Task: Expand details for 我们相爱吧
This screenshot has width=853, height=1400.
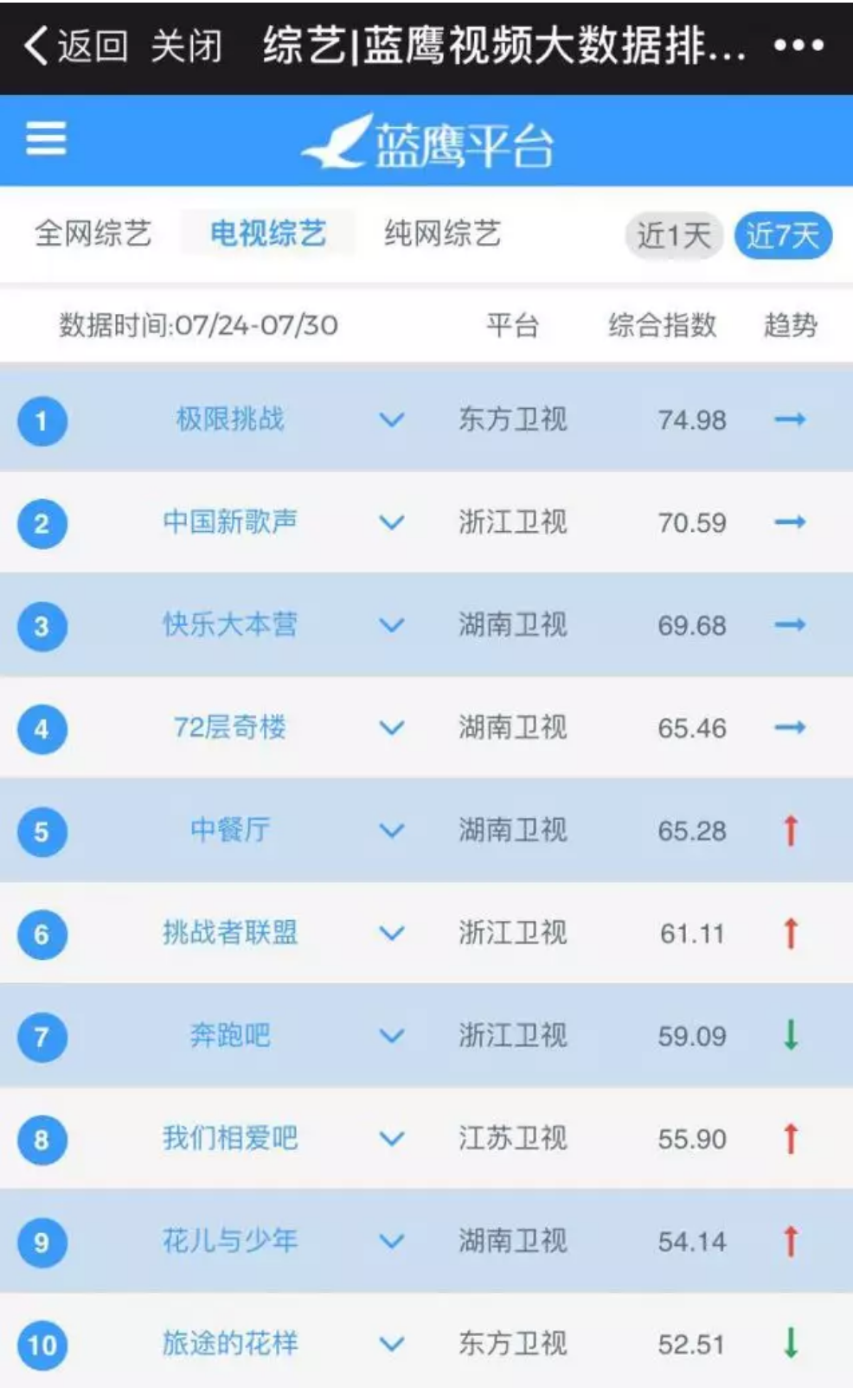Action: (x=392, y=1139)
